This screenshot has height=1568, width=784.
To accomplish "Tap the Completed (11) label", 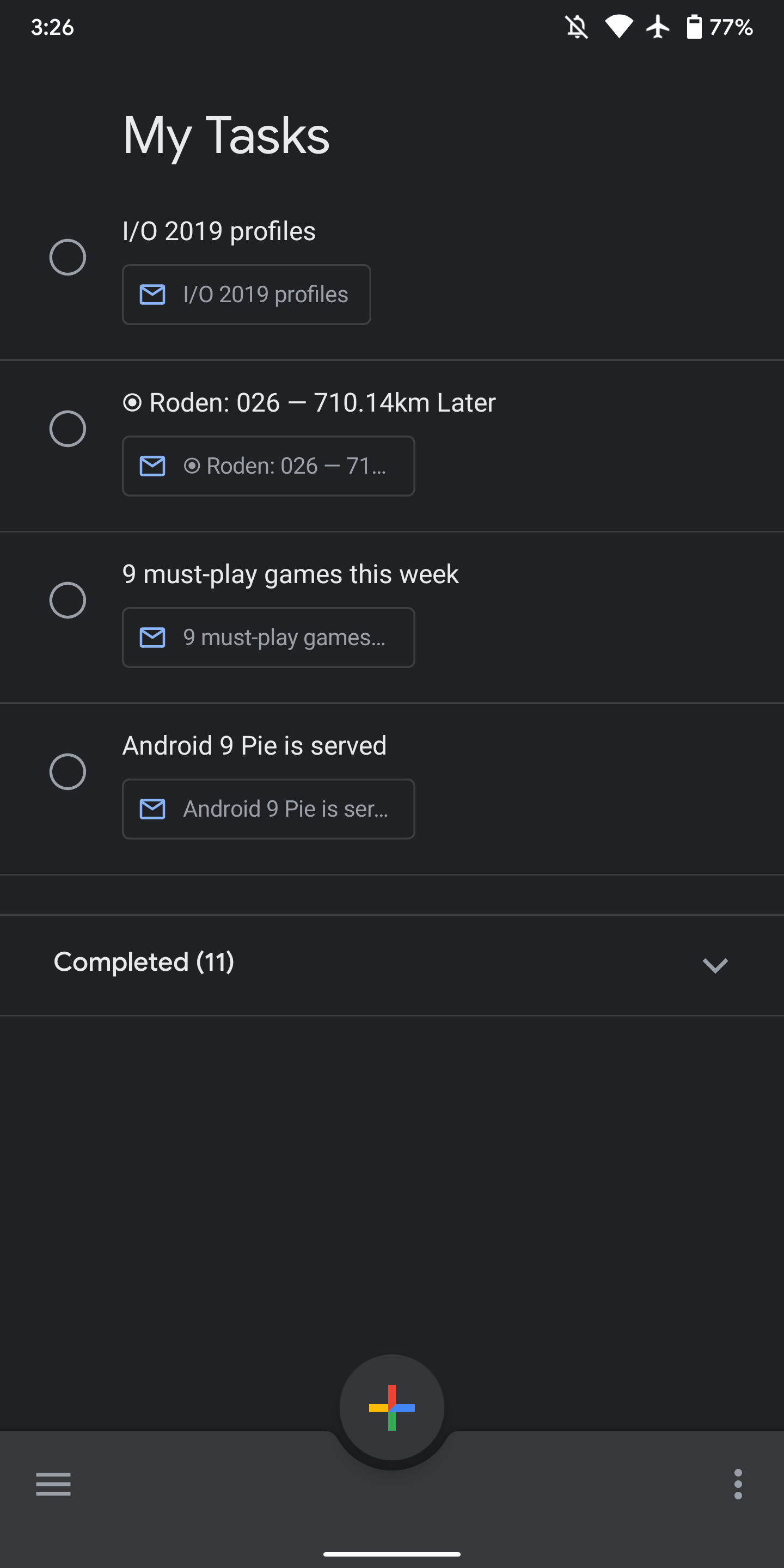I will pos(144,961).
